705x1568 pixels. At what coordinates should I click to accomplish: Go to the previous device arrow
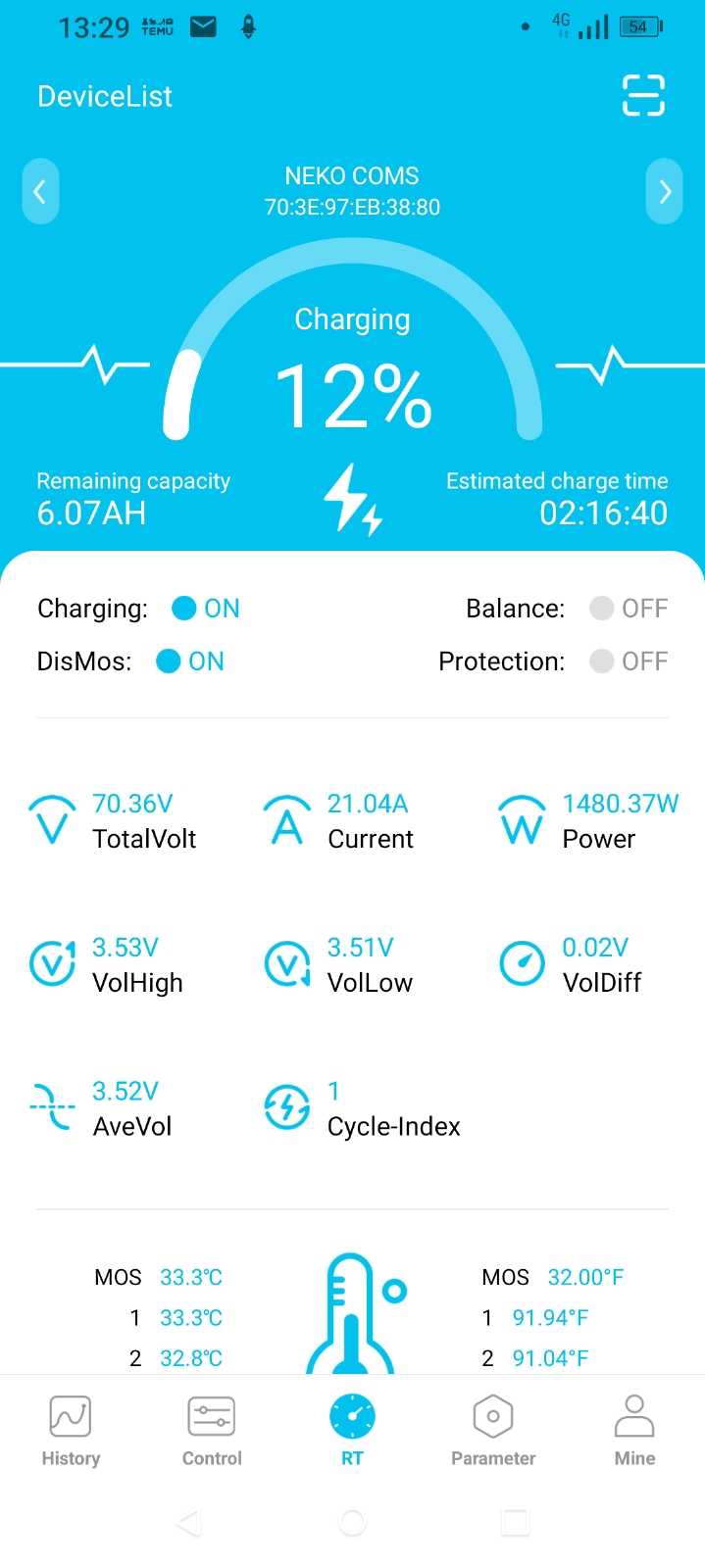coord(40,191)
